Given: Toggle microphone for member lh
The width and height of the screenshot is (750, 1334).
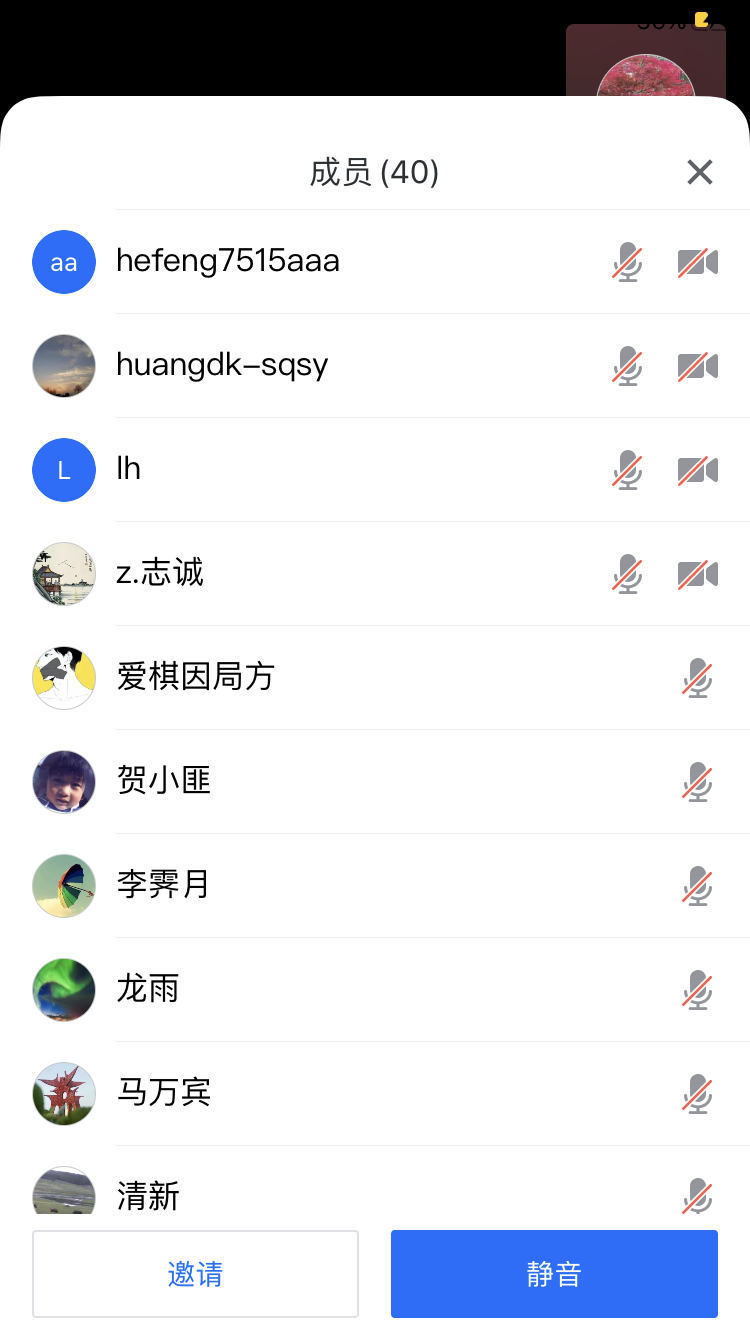Looking at the screenshot, I should tap(627, 470).
